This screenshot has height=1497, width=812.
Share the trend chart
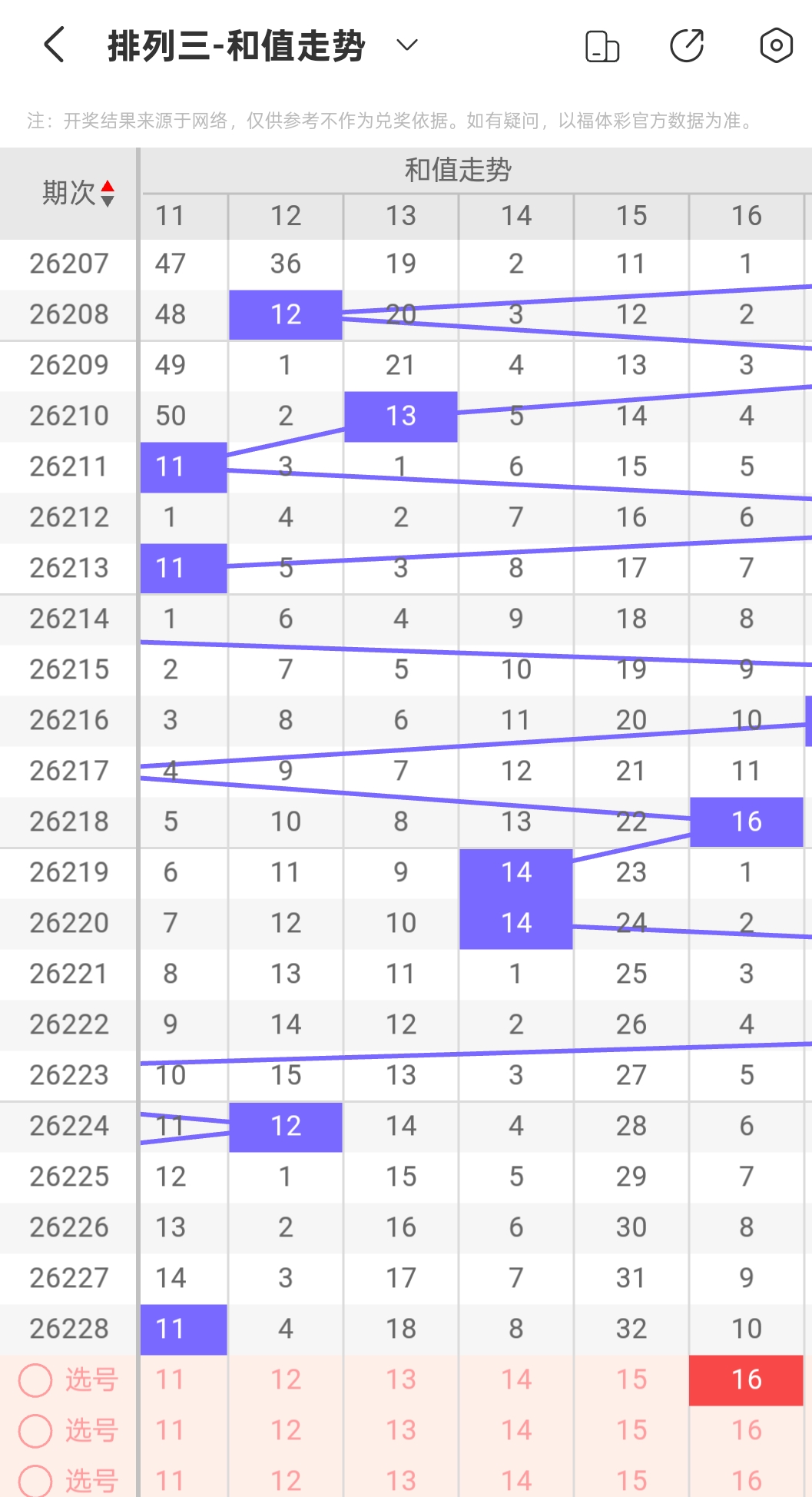(687, 45)
